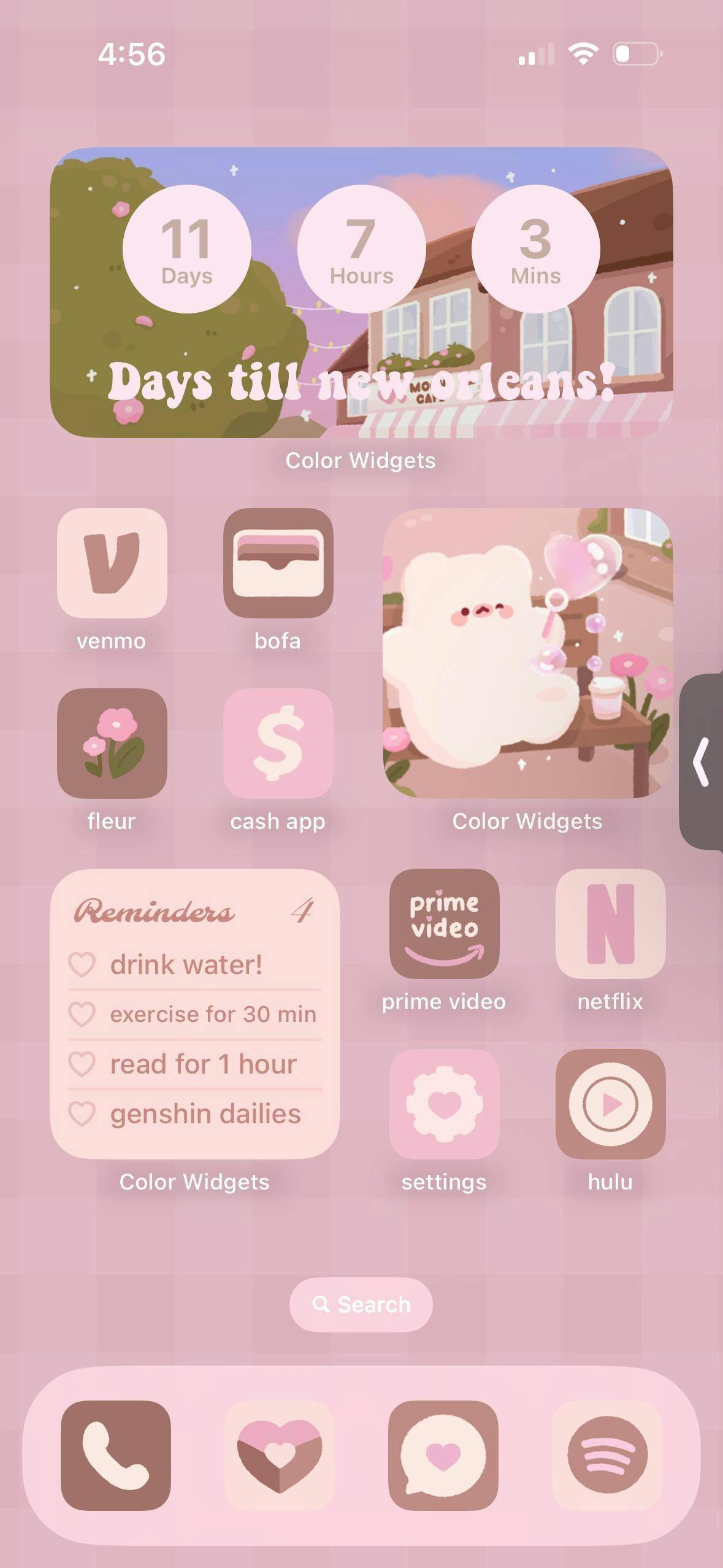
Task: Open the venmo app
Action: 112,563
